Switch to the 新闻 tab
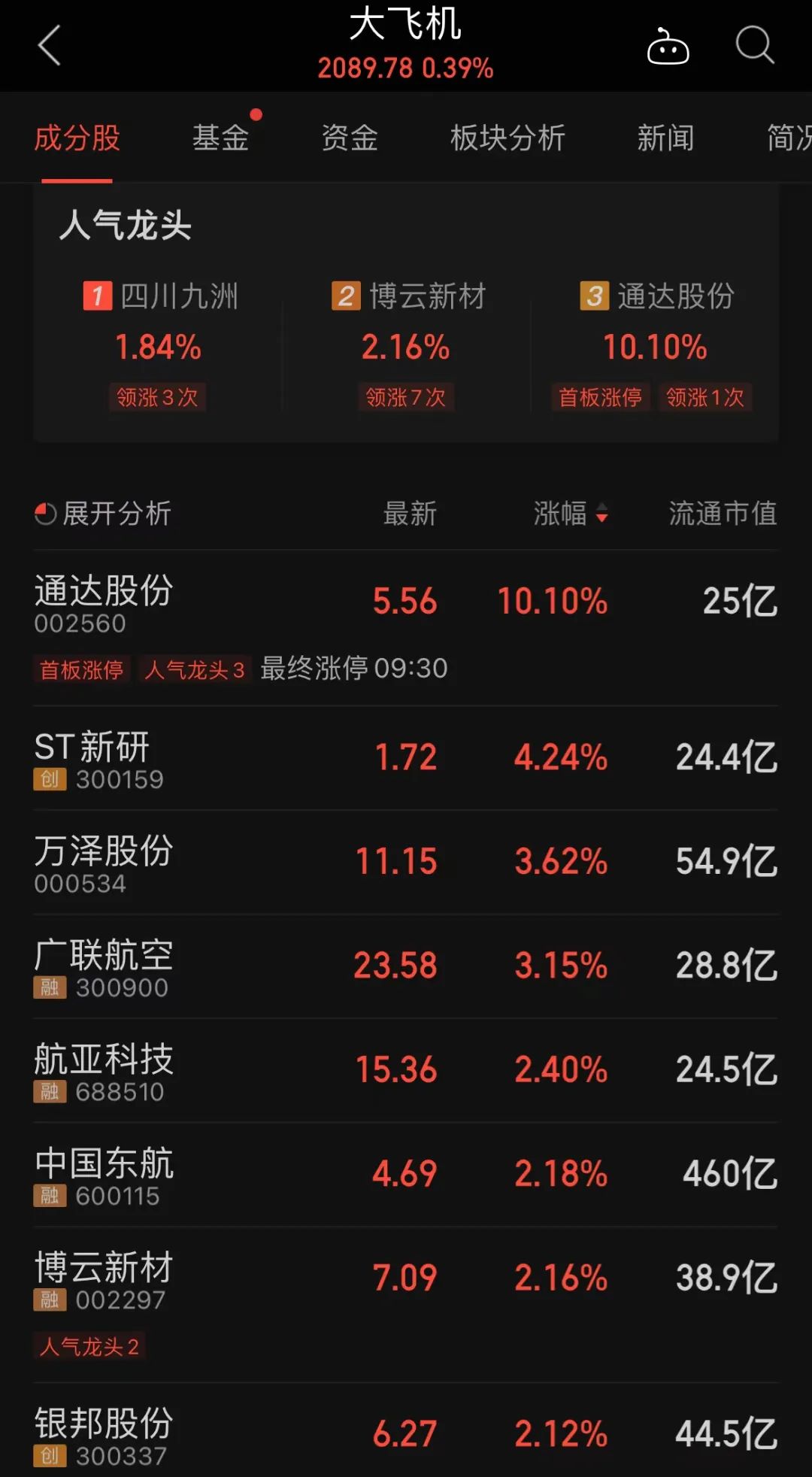The height and width of the screenshot is (1477, 812). tap(665, 138)
